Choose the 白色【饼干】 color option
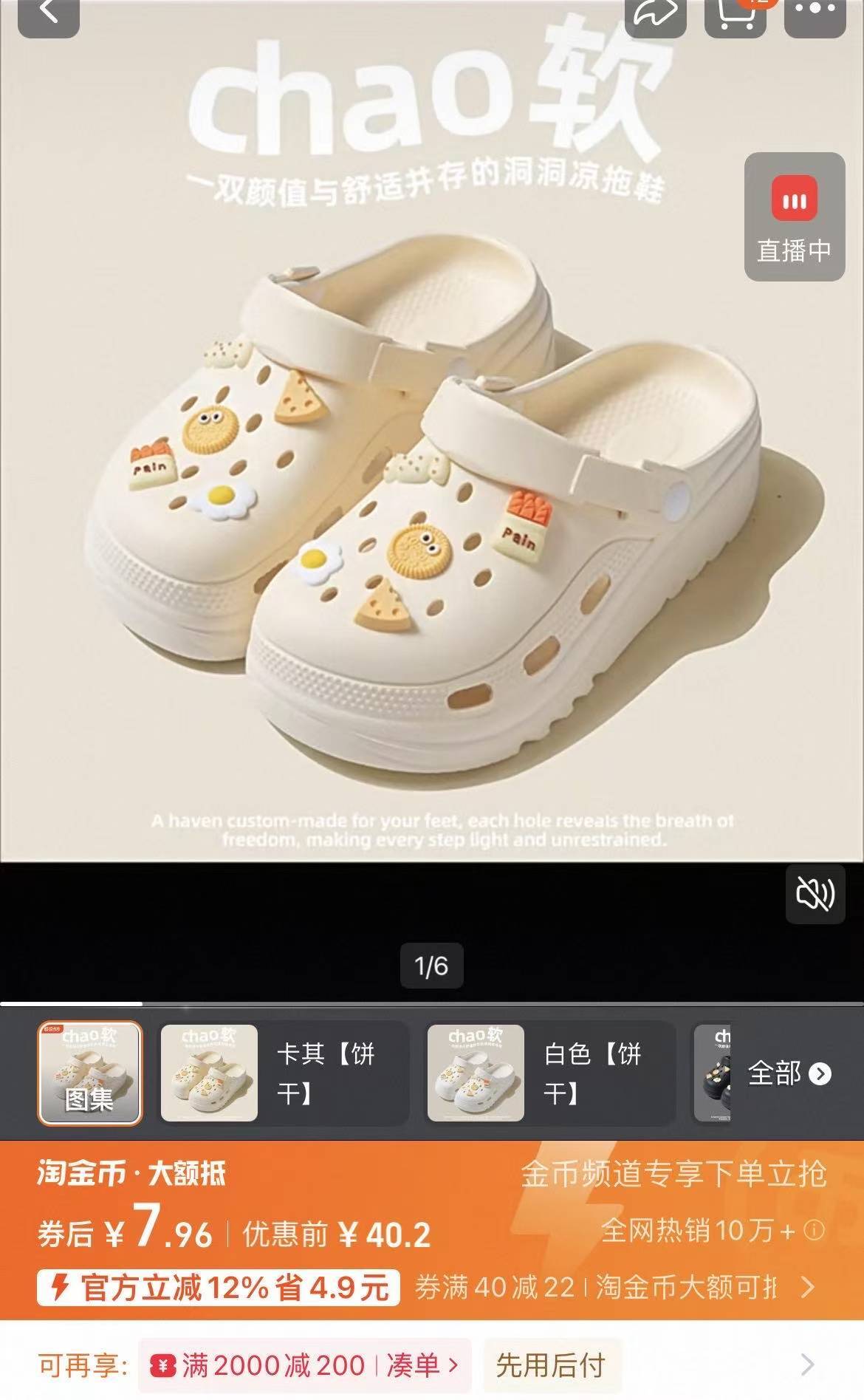Screen dimensions: 864x1400 [550, 1073]
